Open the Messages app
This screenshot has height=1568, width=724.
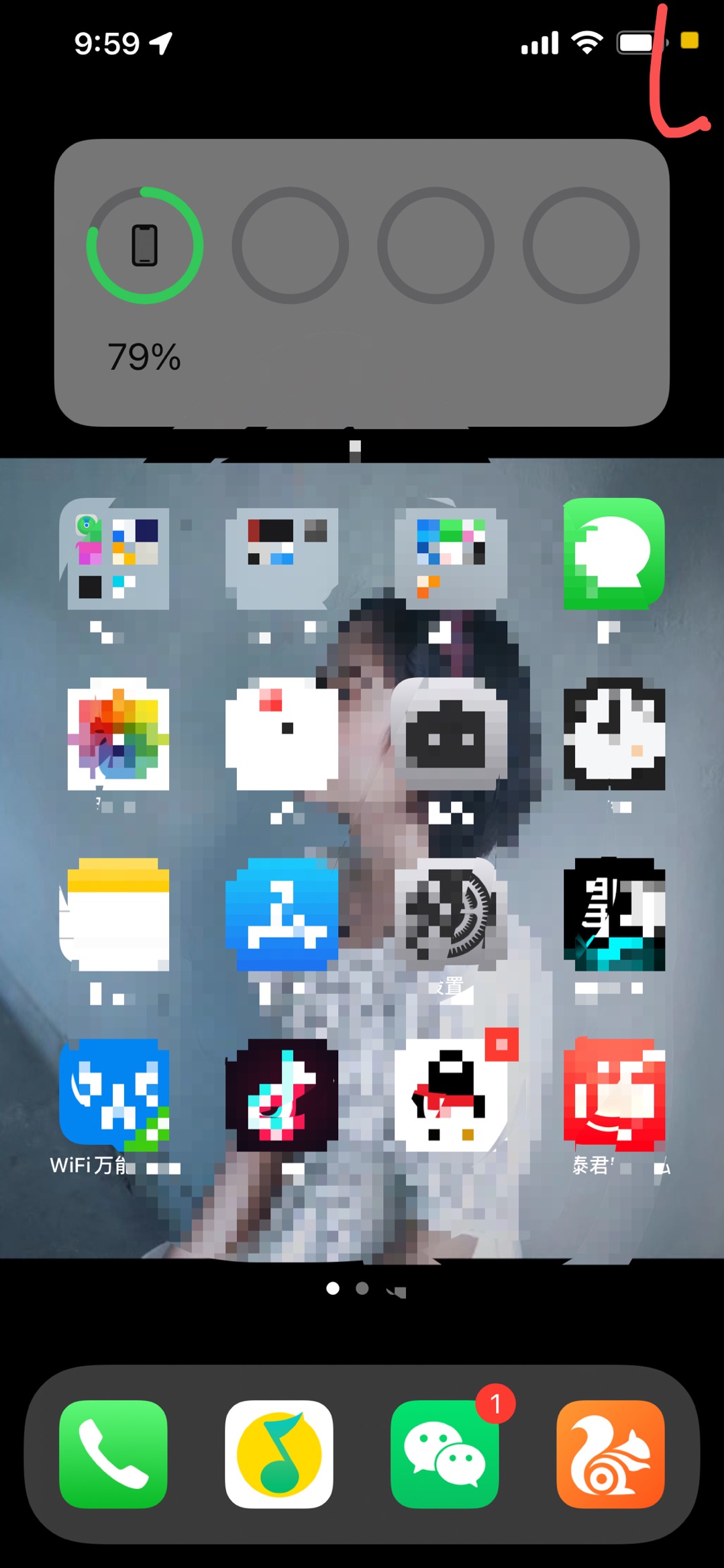[x=614, y=554]
